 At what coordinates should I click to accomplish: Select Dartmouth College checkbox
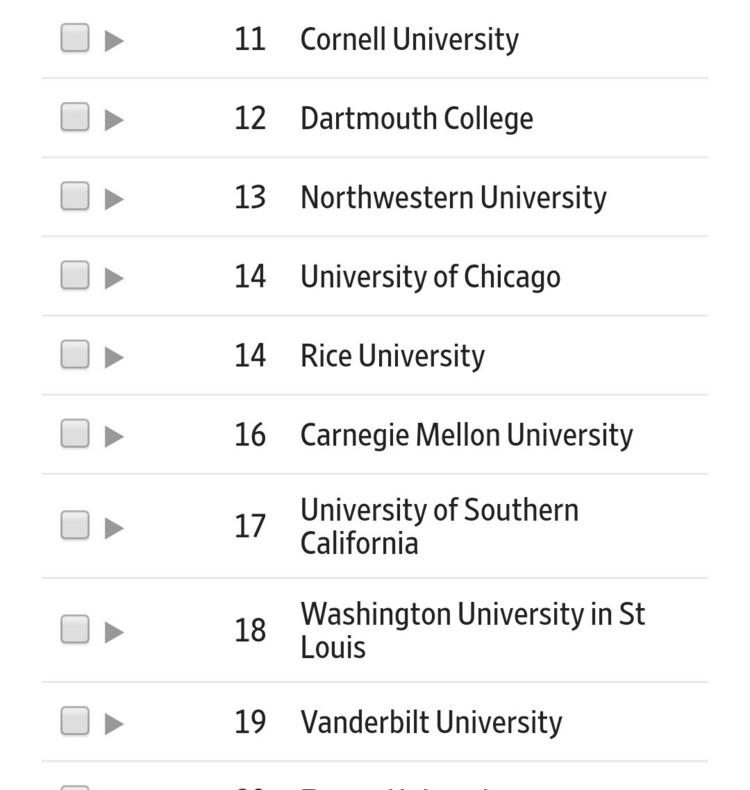tap(75, 118)
